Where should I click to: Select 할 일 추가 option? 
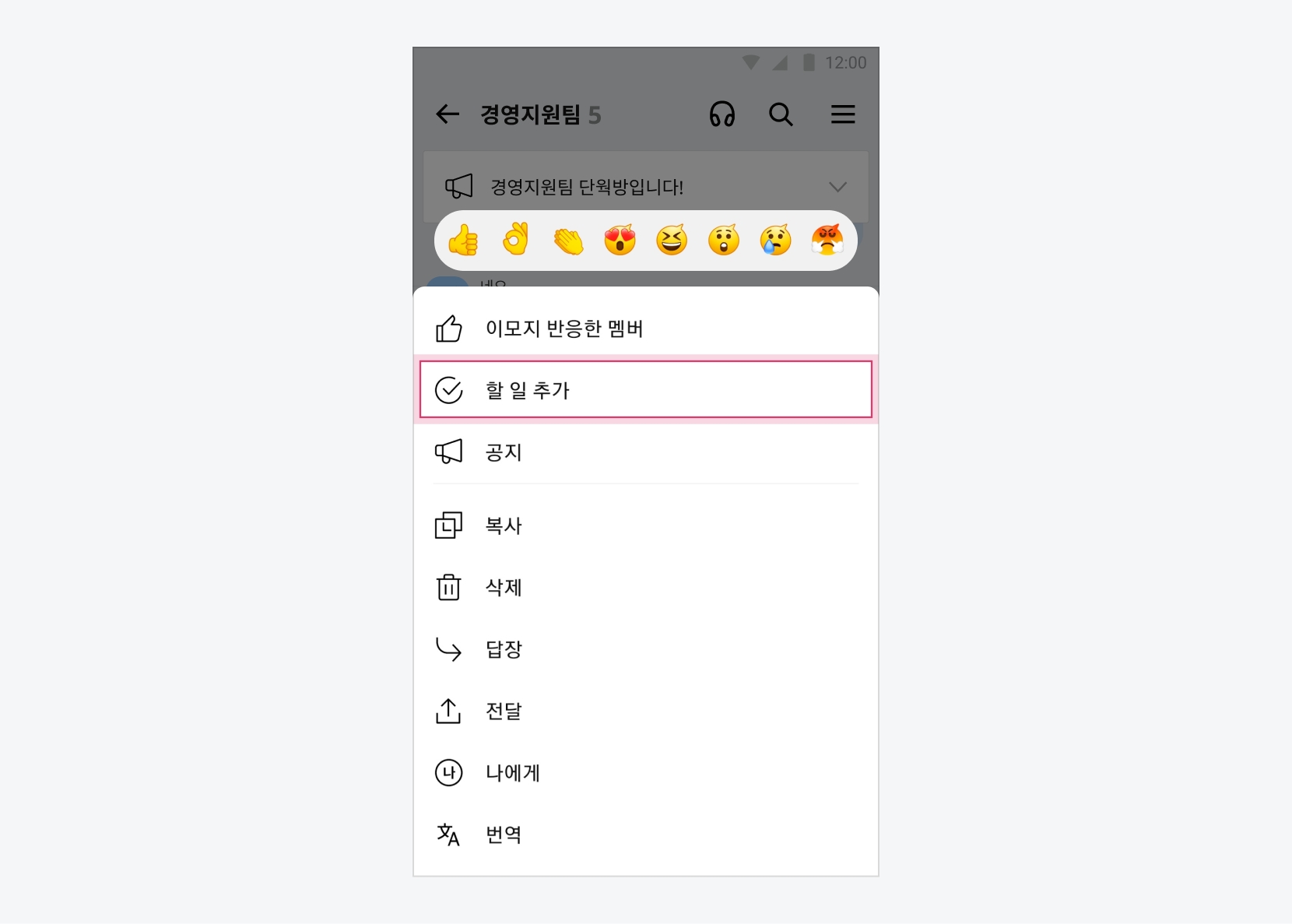pos(528,390)
